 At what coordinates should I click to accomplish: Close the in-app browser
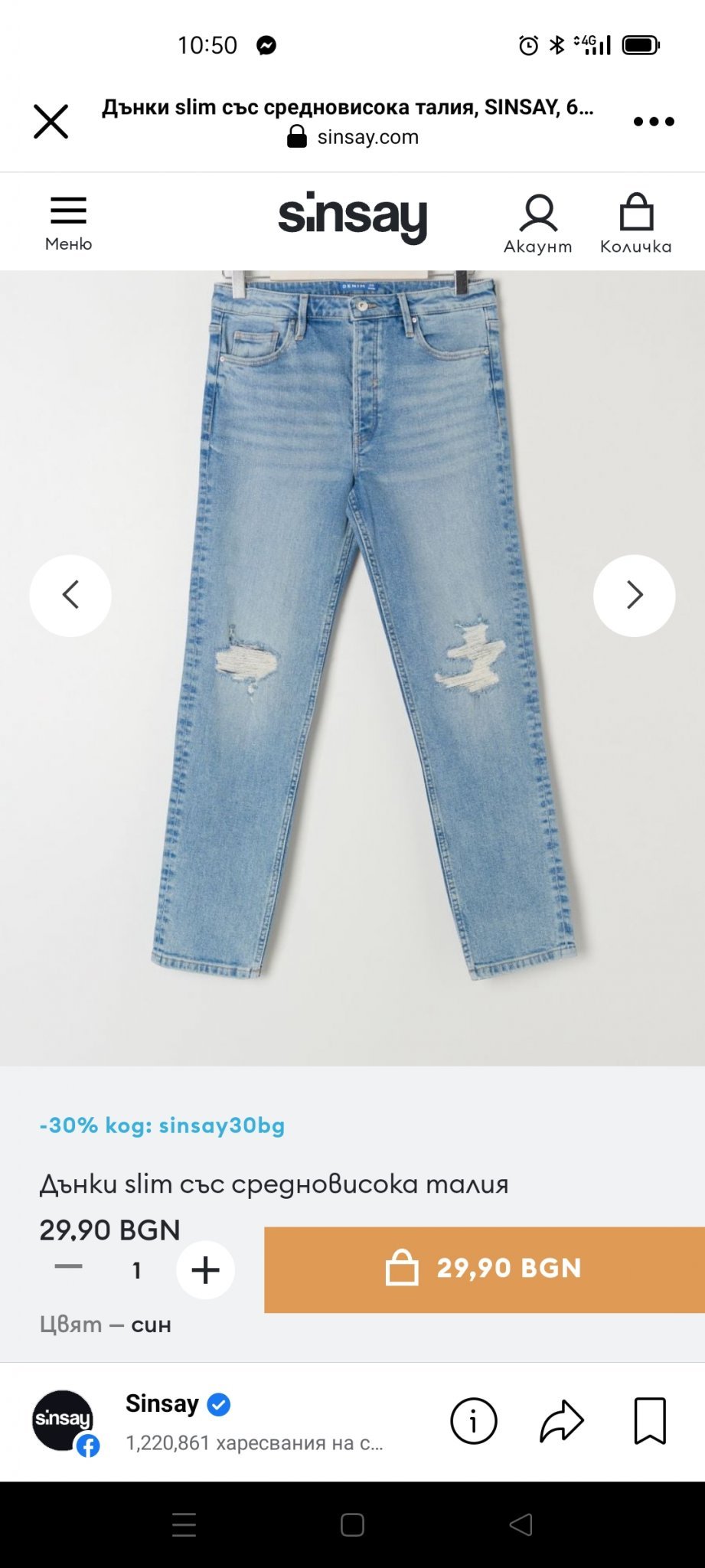pyautogui.click(x=51, y=122)
